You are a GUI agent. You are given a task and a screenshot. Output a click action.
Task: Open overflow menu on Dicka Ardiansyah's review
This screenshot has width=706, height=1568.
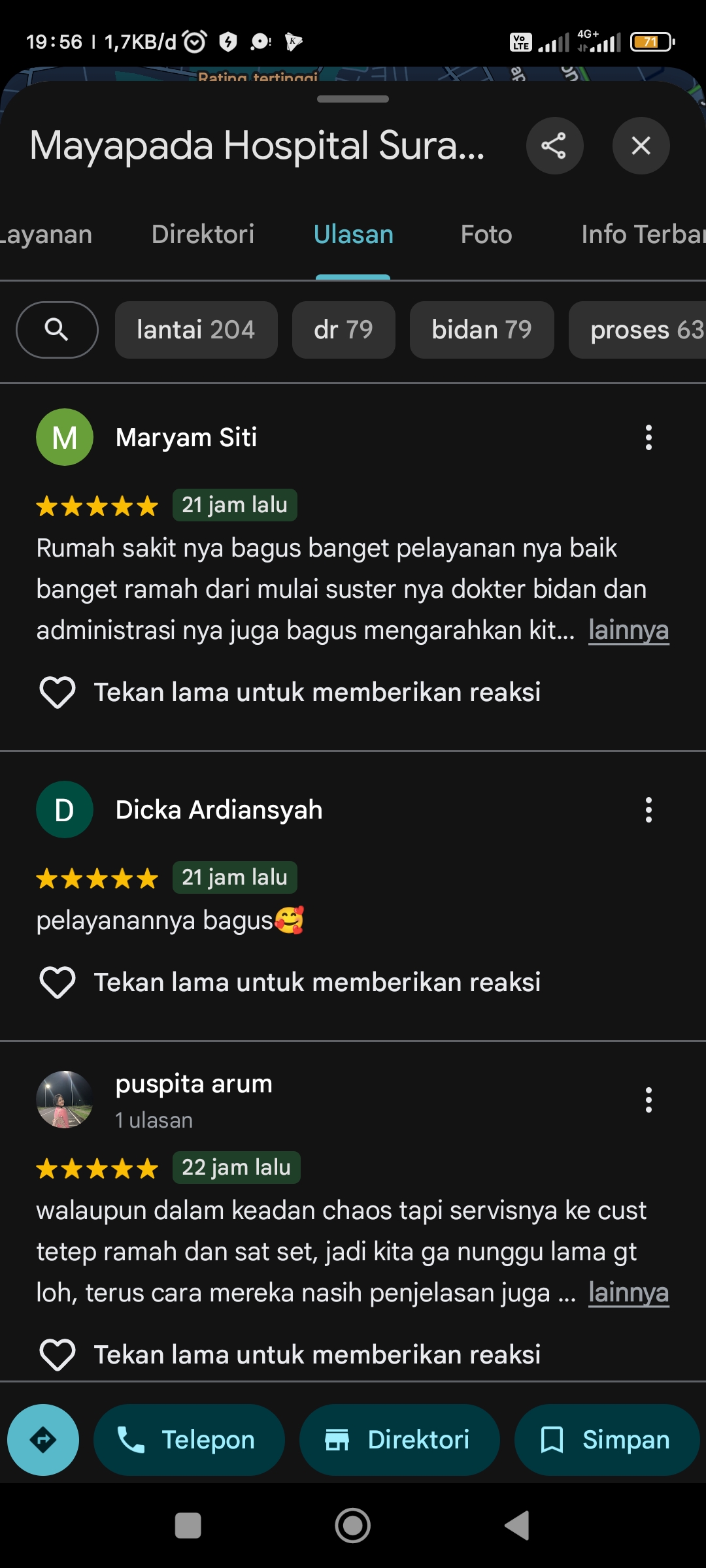(x=648, y=810)
